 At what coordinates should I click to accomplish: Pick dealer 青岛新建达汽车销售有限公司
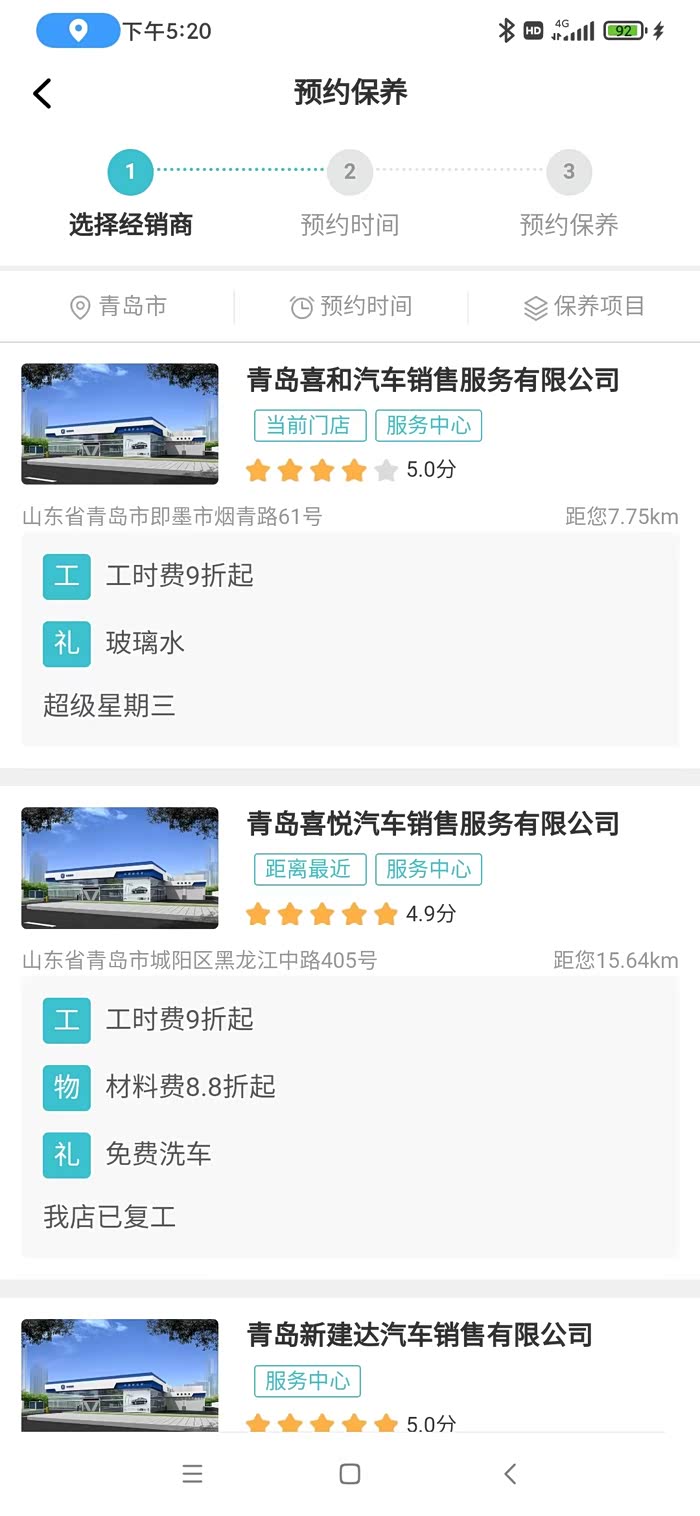[419, 1336]
